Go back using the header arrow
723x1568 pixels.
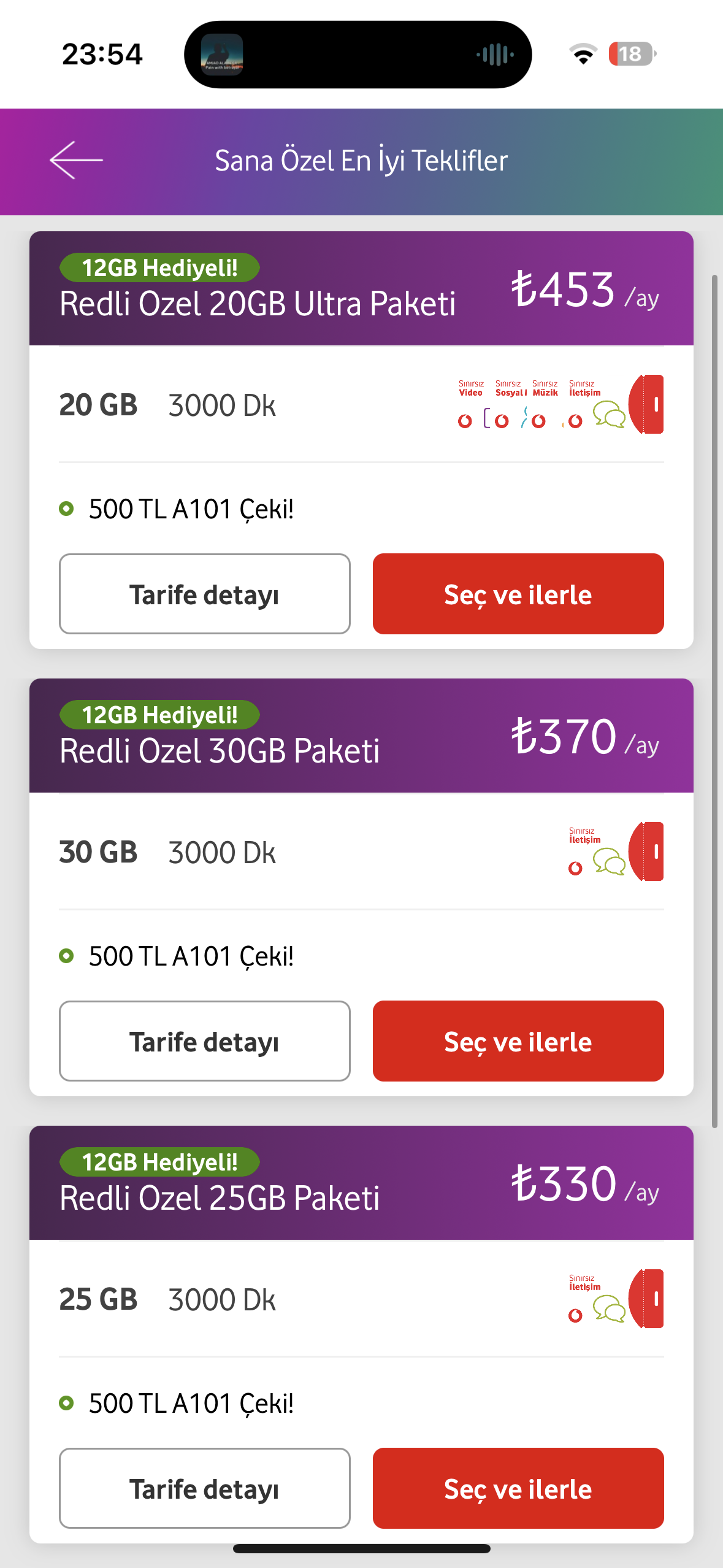tap(76, 160)
